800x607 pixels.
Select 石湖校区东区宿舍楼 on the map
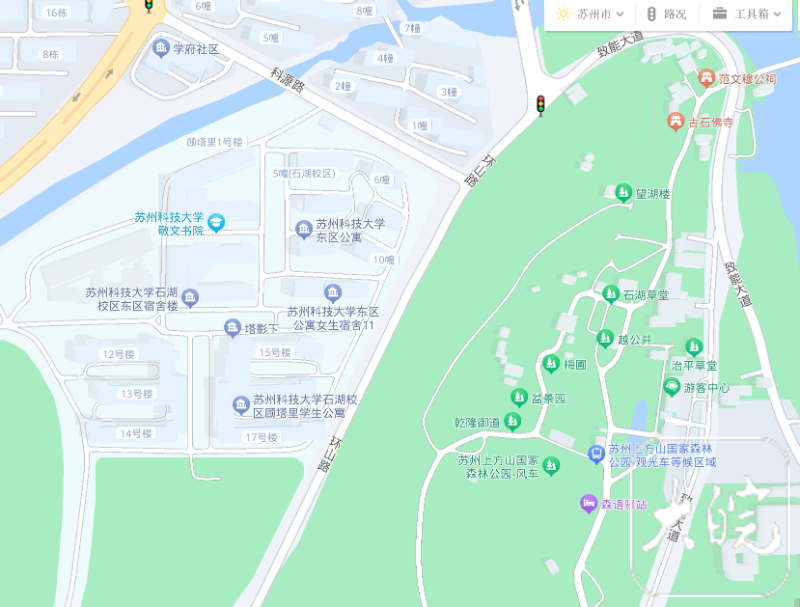[190, 298]
